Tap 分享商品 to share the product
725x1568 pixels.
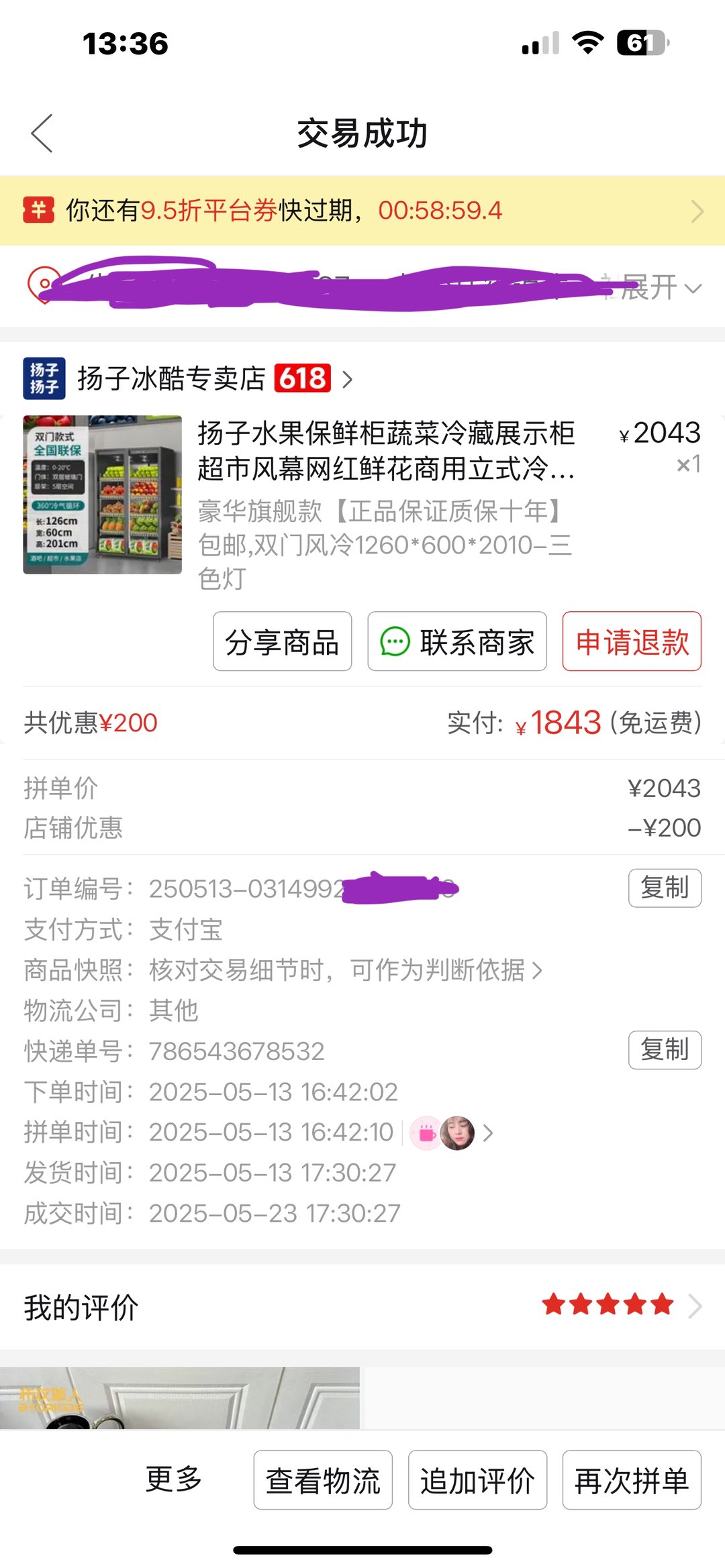point(282,641)
